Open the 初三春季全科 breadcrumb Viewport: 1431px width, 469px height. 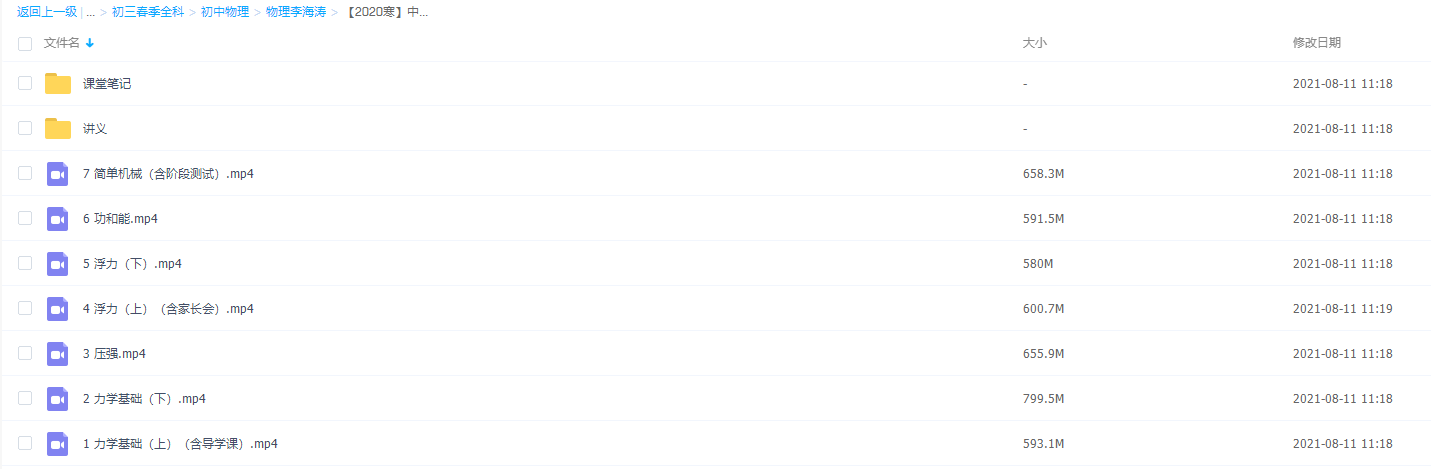coord(148,12)
